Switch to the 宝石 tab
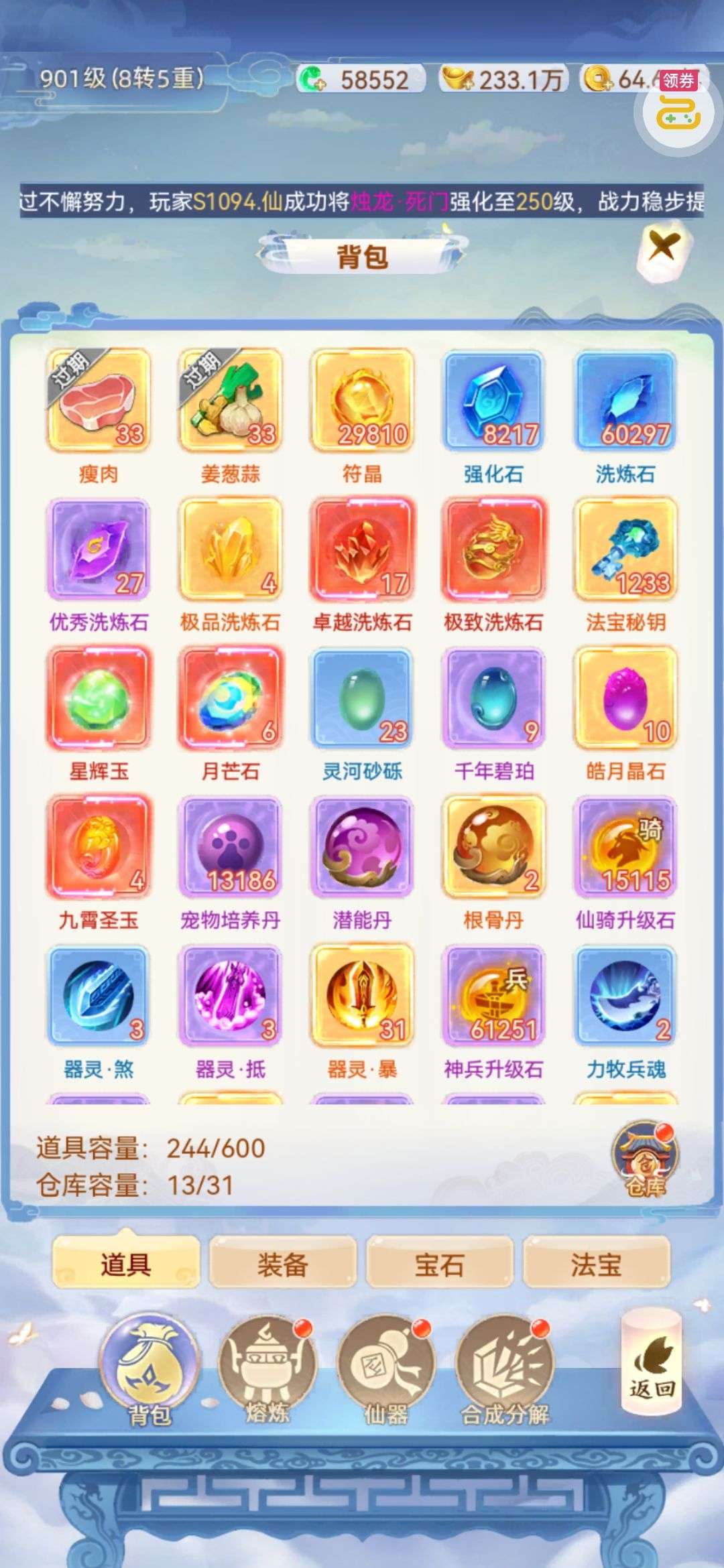The image size is (724, 1568). (439, 1264)
